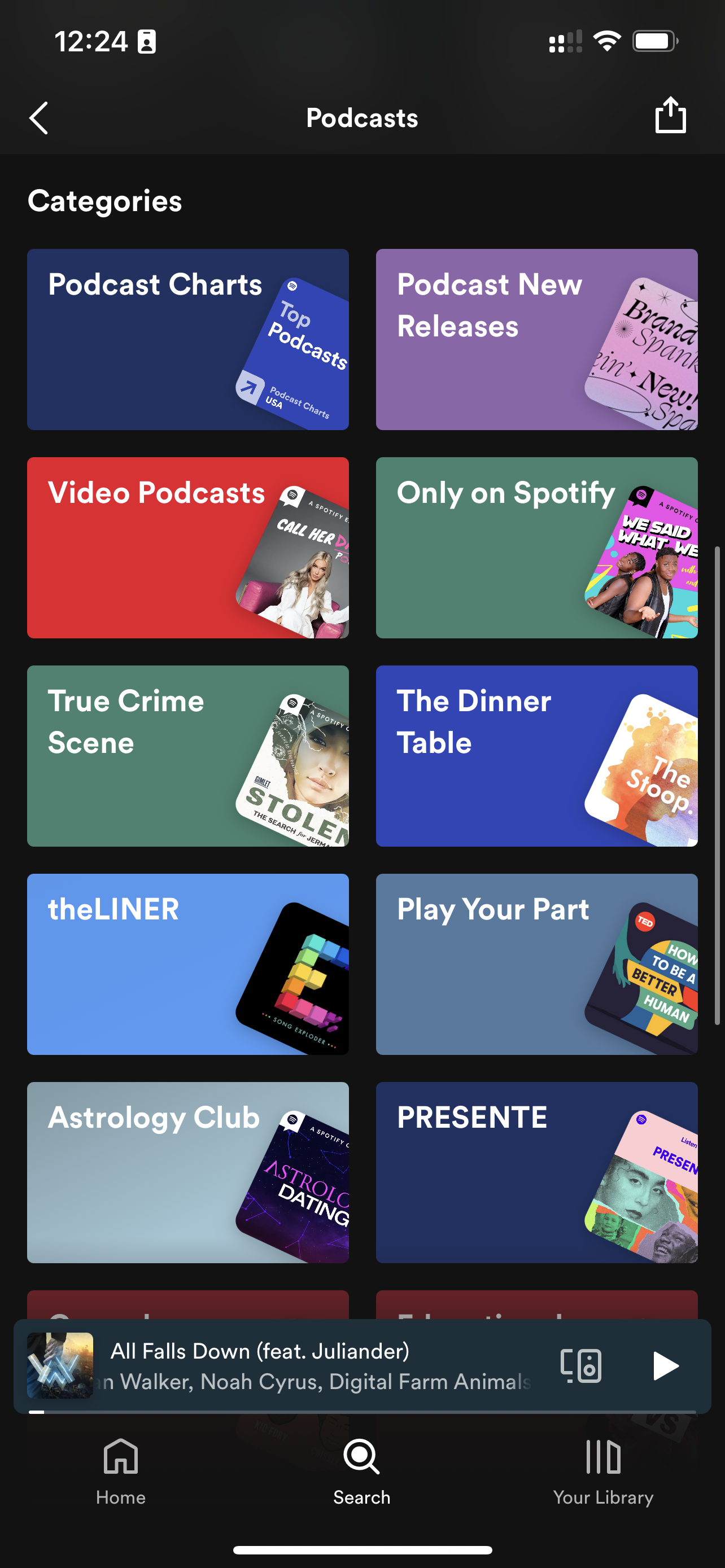Open theLINER category card
Viewport: 725px width, 1568px height.
click(187, 963)
